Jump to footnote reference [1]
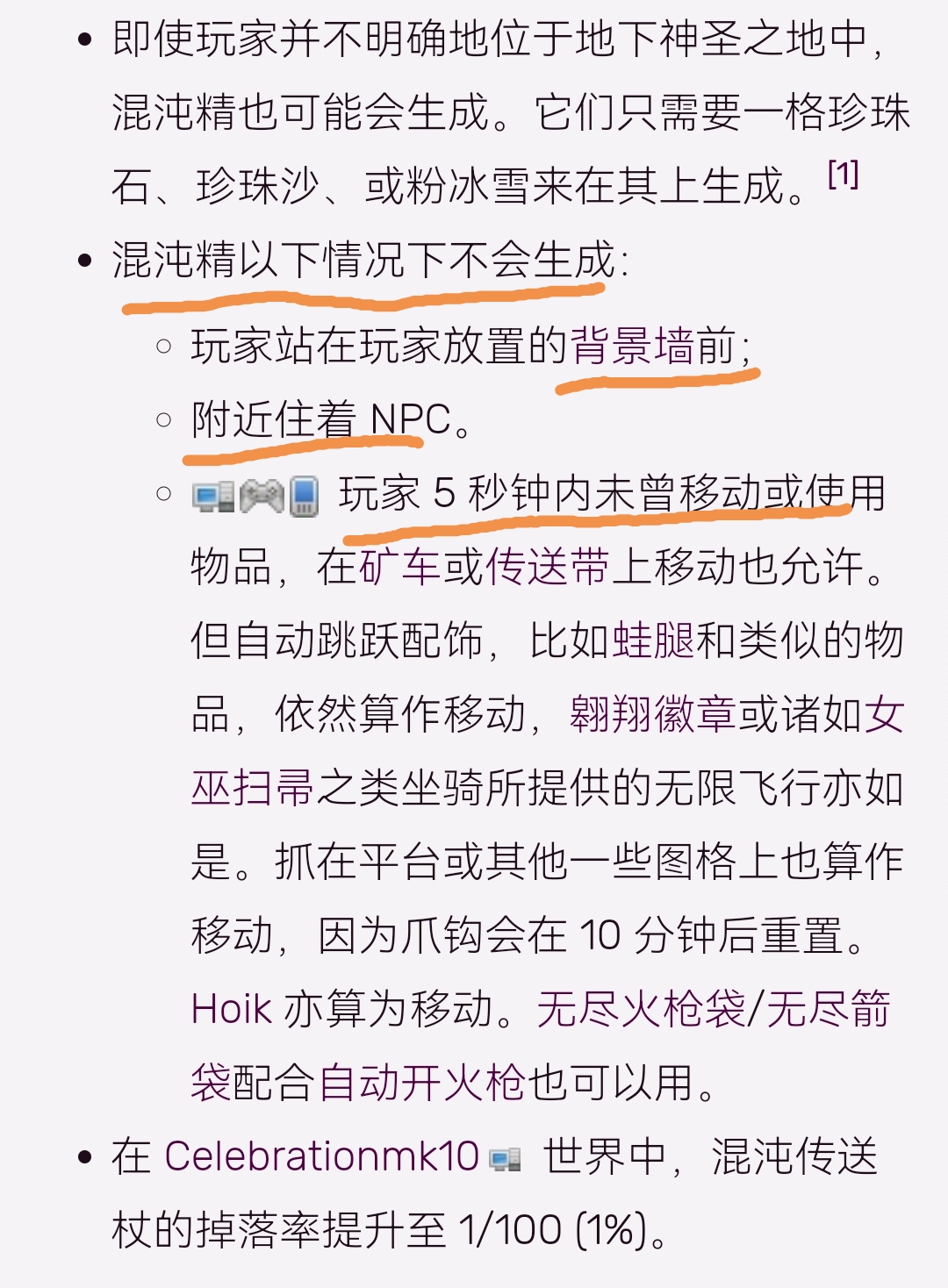This screenshot has height=1288, width=948. [x=843, y=175]
